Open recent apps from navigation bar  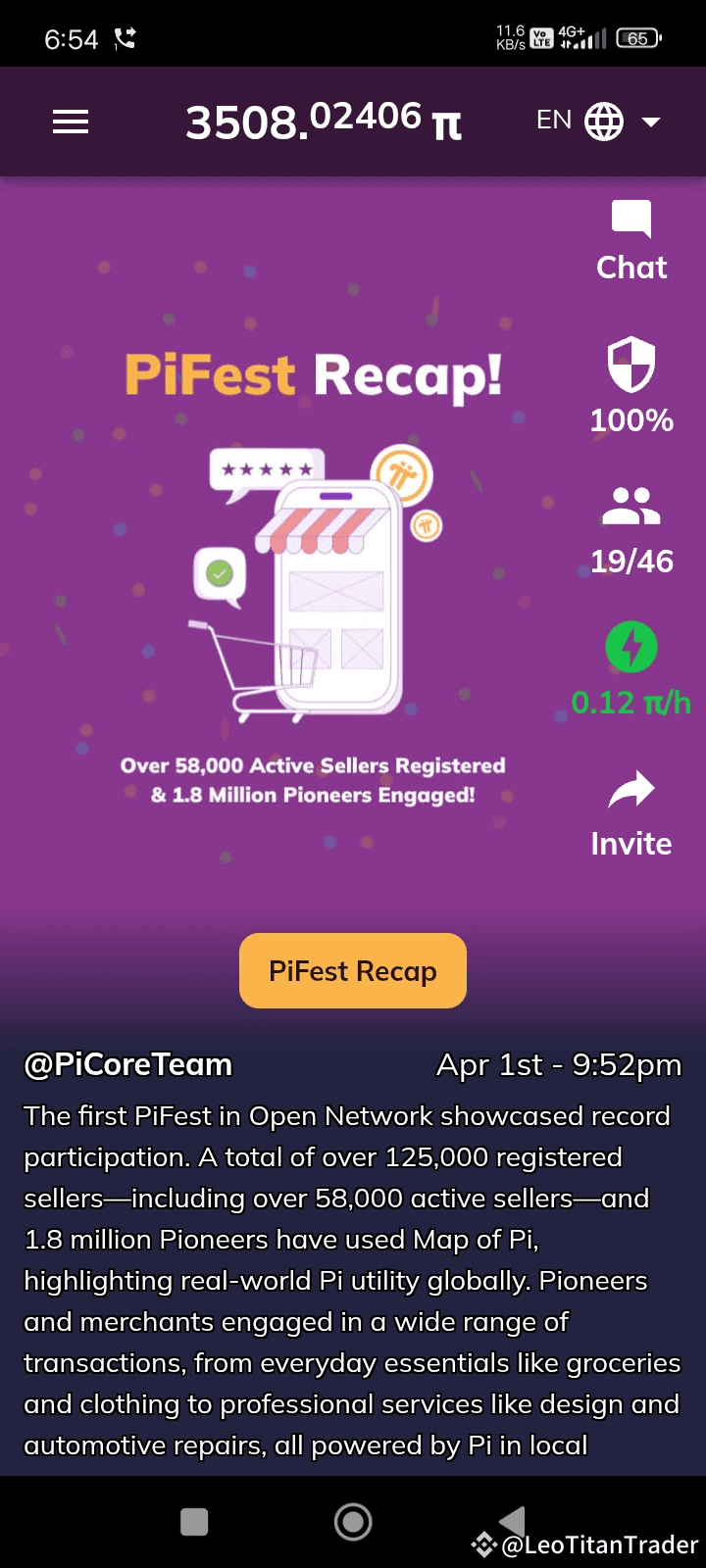click(194, 1522)
